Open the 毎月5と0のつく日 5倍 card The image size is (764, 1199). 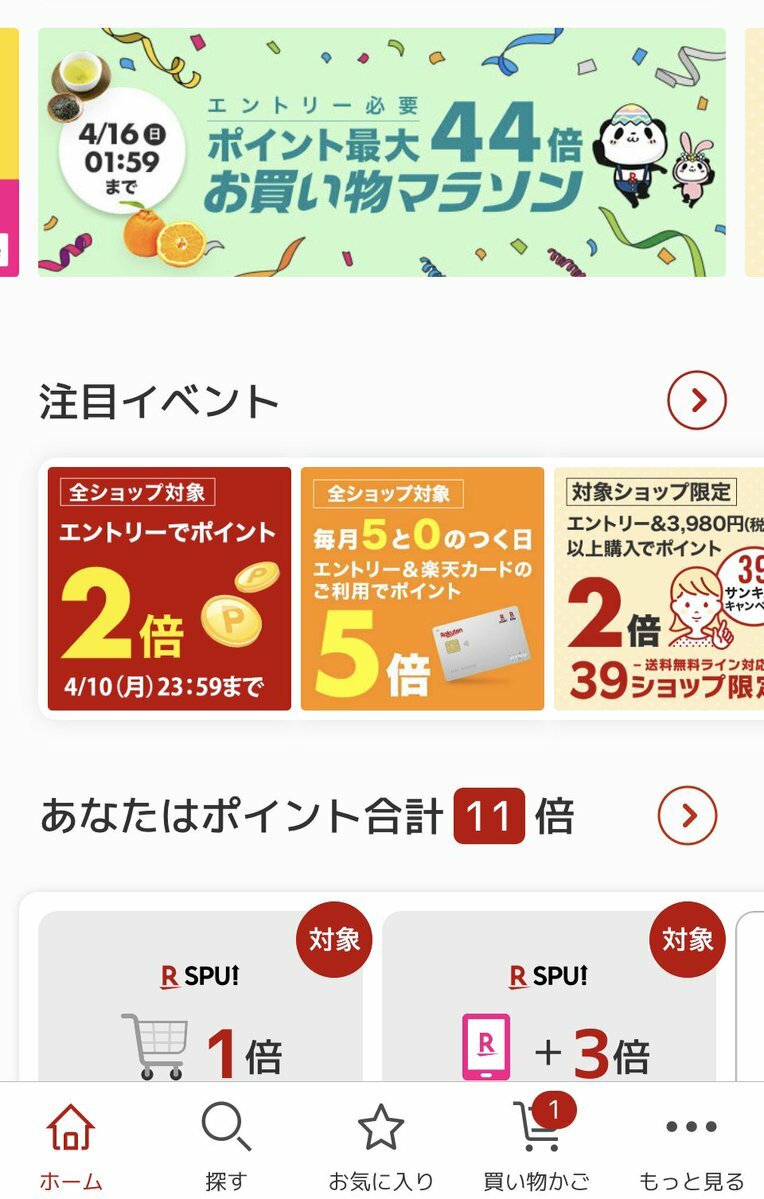coord(422,588)
